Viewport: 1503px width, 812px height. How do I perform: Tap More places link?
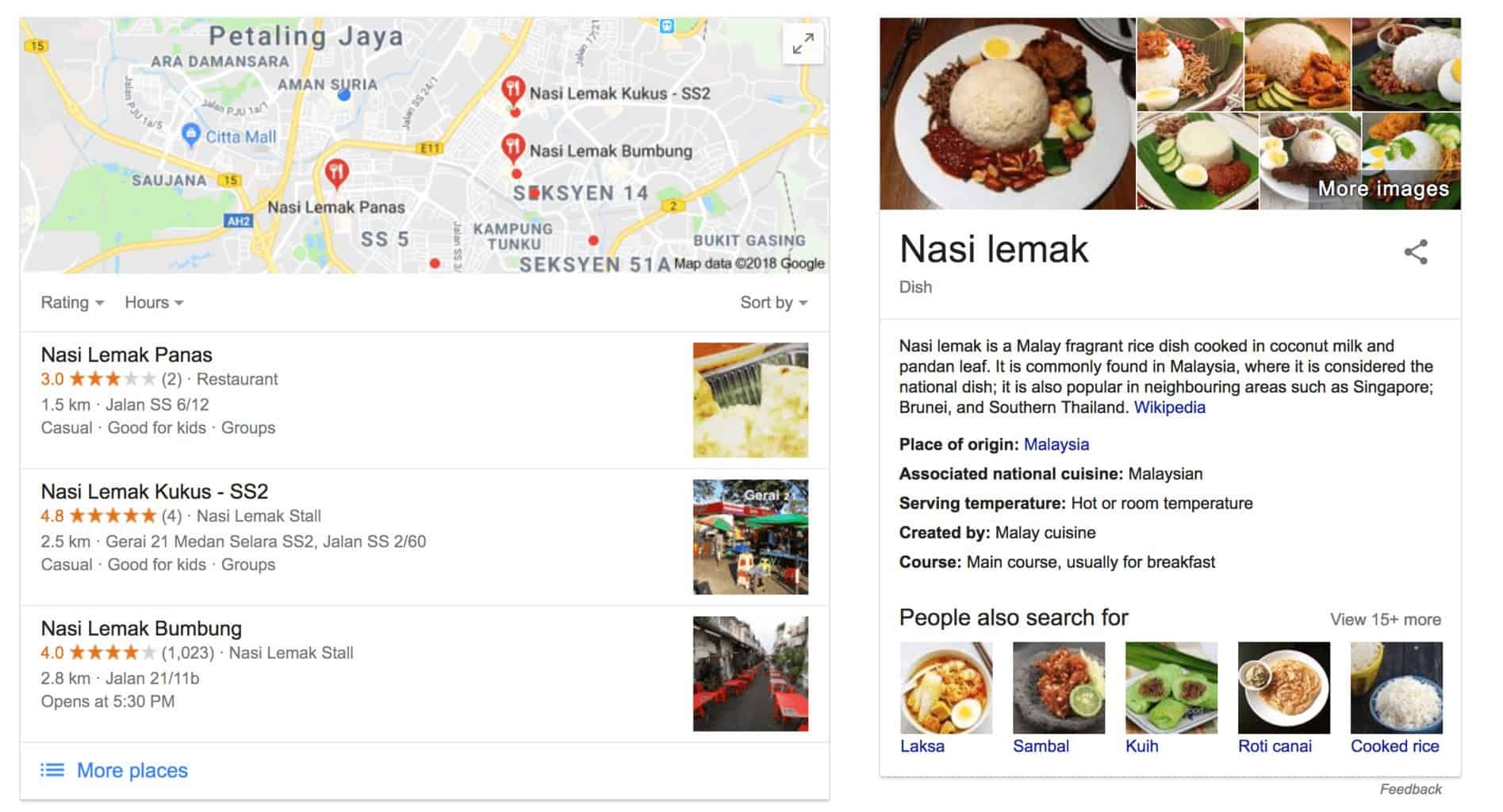(x=132, y=771)
